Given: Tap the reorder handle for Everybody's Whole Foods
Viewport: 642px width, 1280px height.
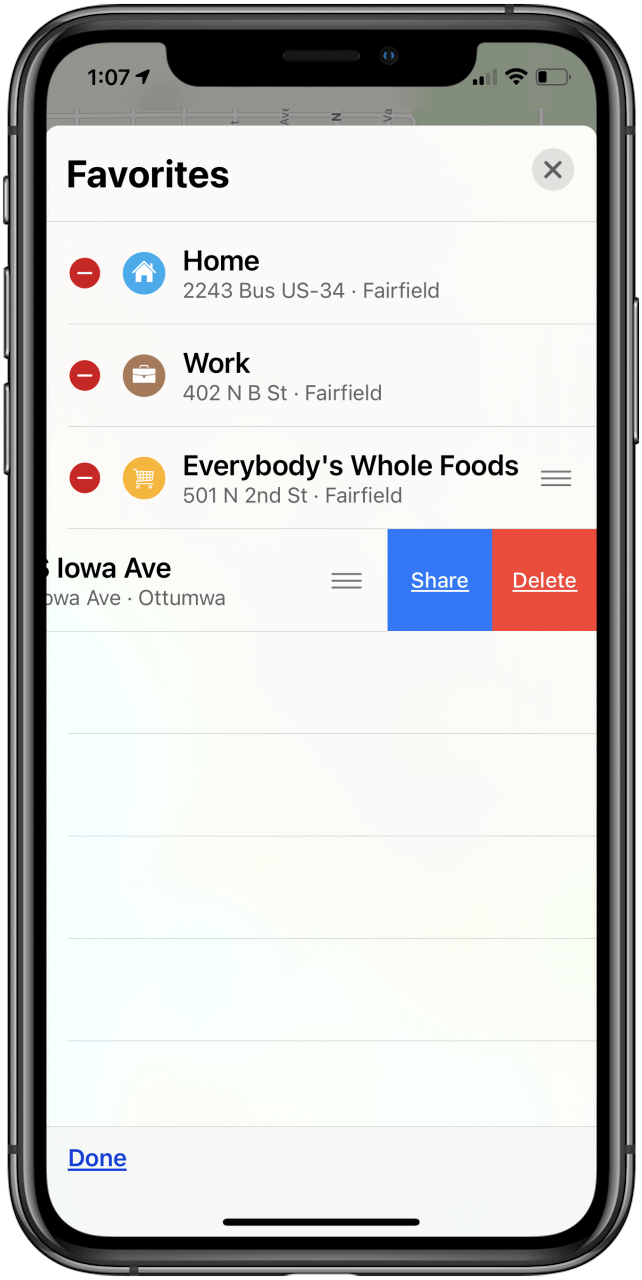Looking at the screenshot, I should click(555, 479).
